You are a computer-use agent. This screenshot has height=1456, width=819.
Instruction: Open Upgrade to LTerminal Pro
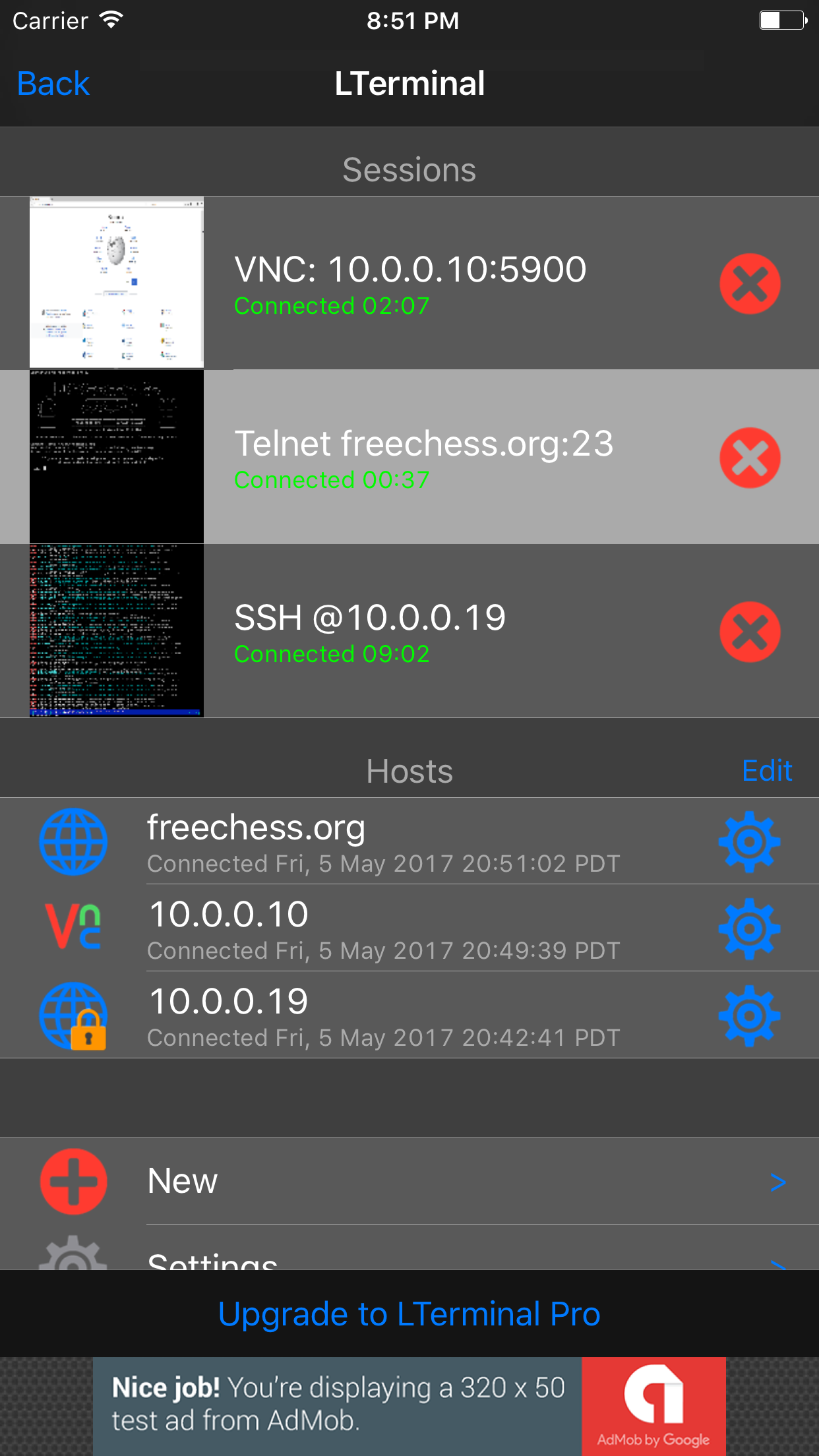click(x=409, y=1313)
